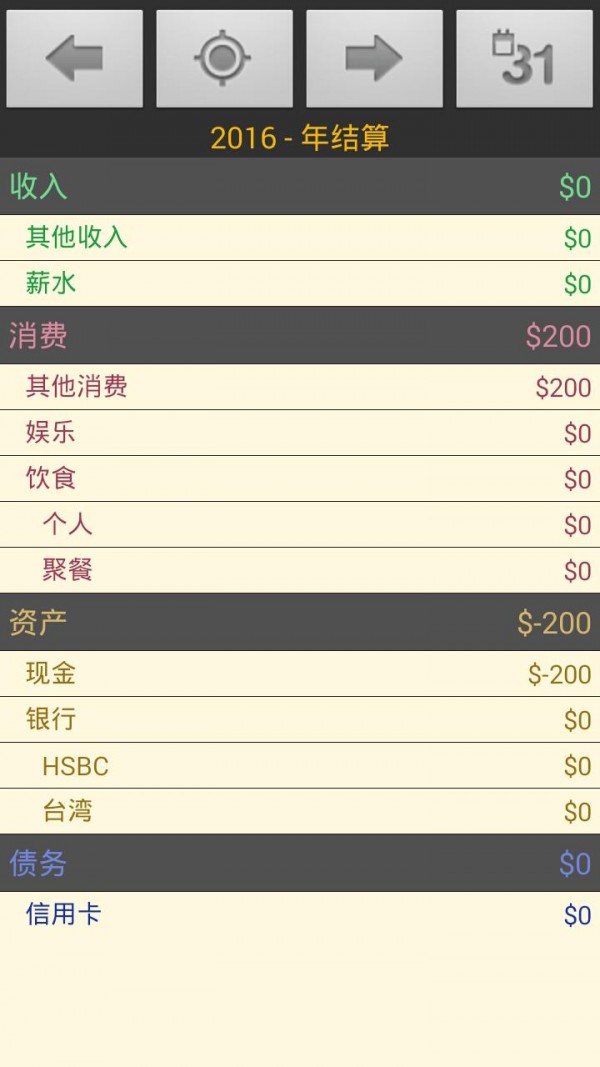The image size is (600, 1067).
Task: Go to the previous year with left arrow
Action: click(x=75, y=59)
